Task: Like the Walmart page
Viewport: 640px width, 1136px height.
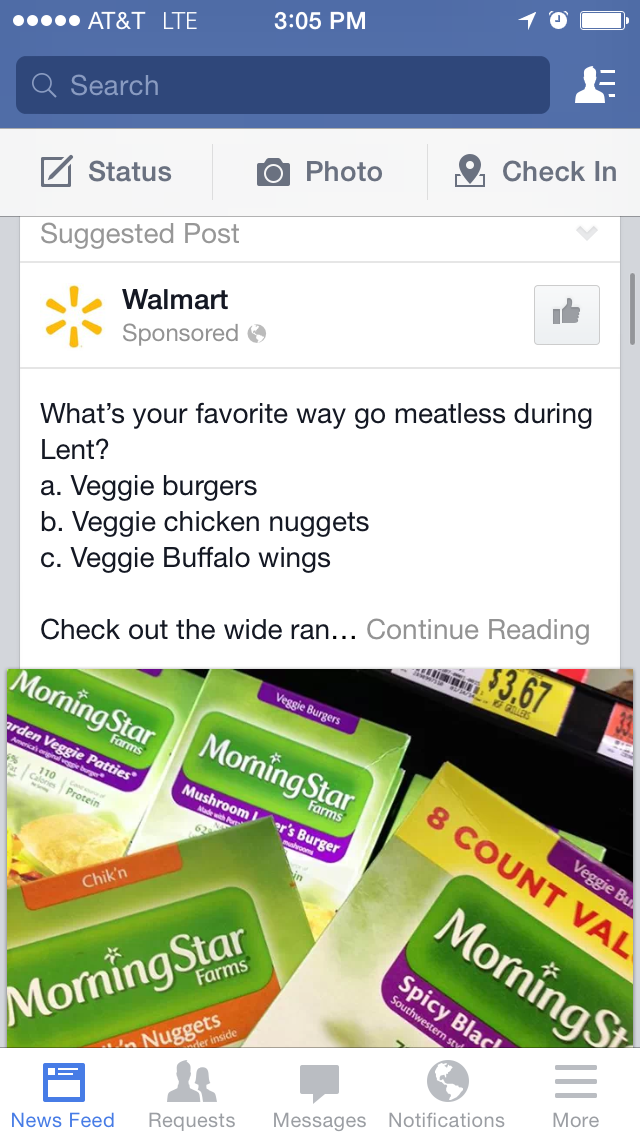Action: click(x=567, y=315)
